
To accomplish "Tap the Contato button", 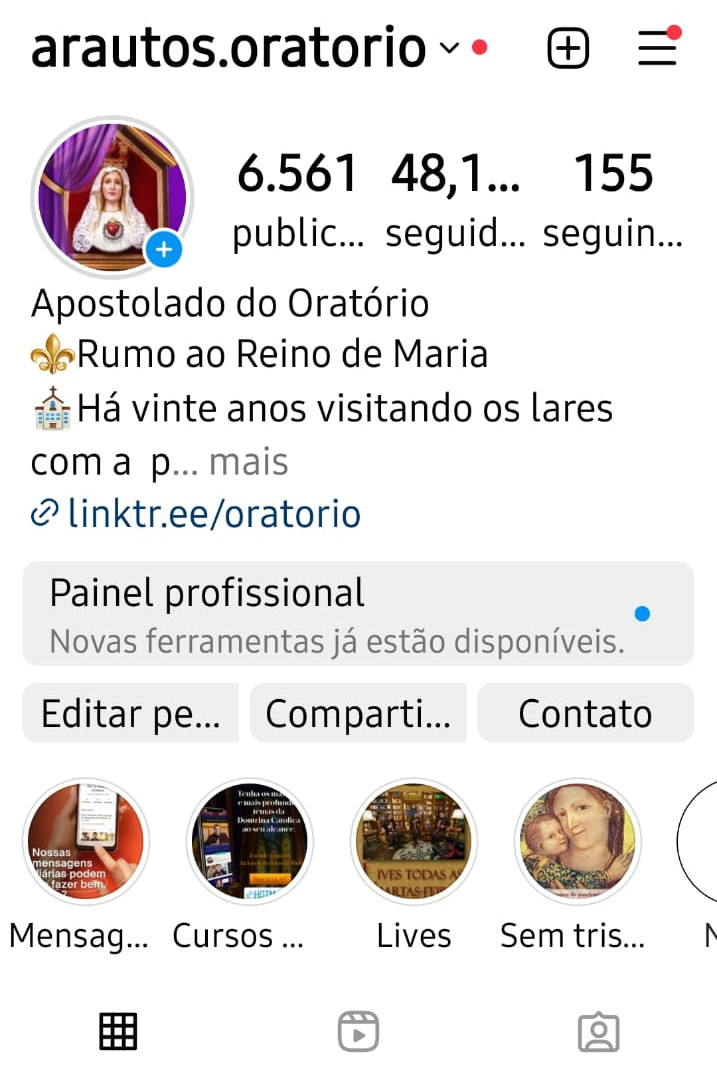I will pyautogui.click(x=585, y=713).
